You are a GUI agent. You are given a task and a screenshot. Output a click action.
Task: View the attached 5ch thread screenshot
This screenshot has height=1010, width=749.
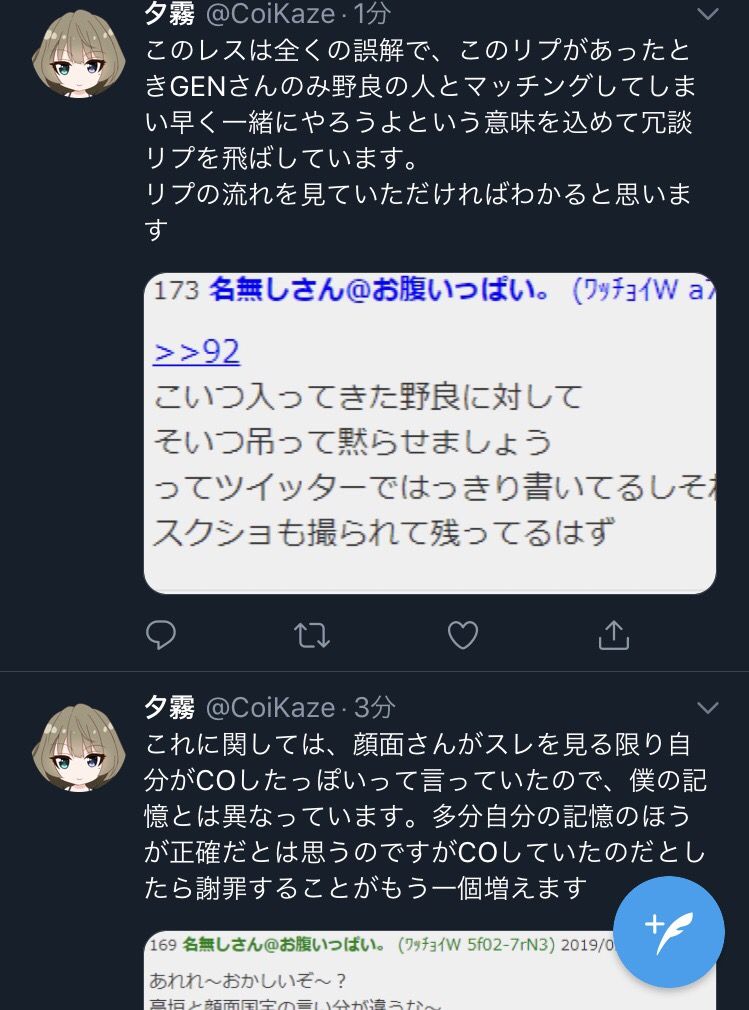(x=430, y=430)
